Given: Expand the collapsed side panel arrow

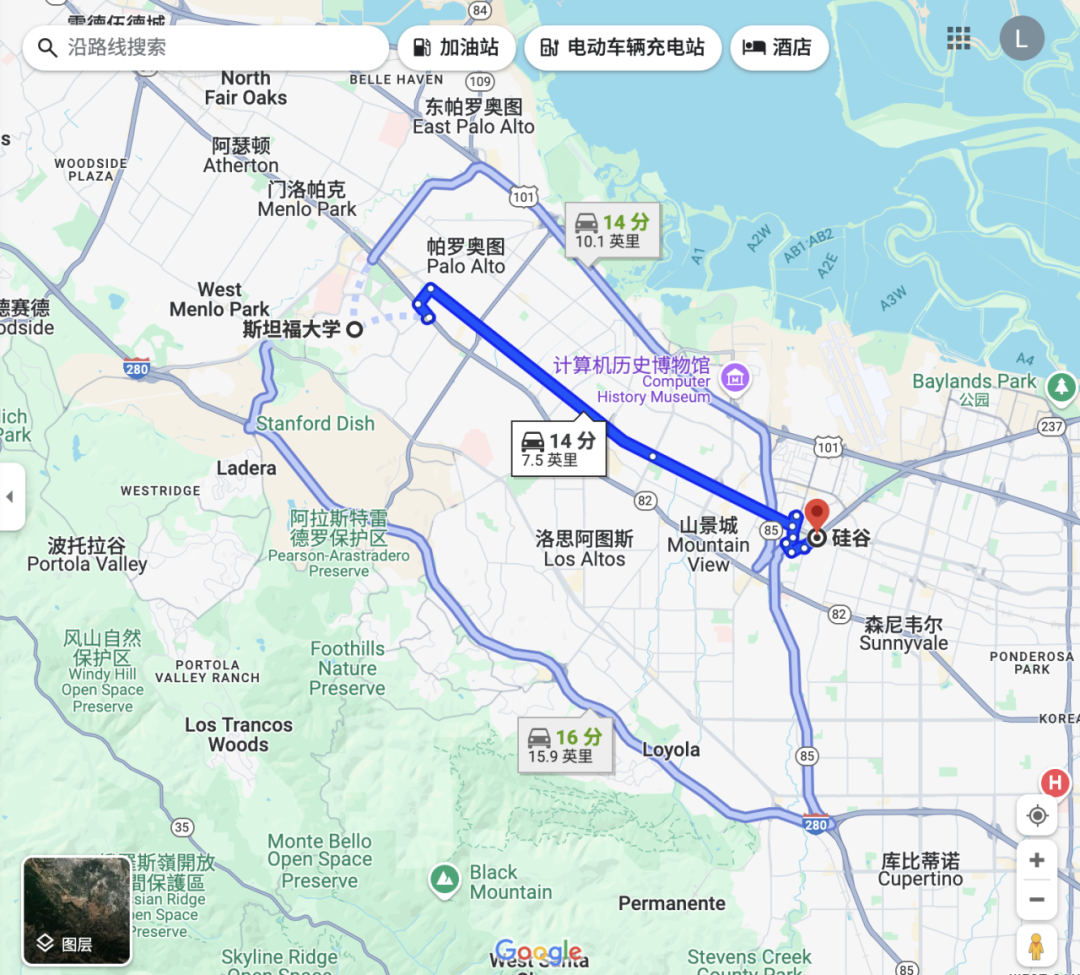Looking at the screenshot, I should (x=11, y=497).
